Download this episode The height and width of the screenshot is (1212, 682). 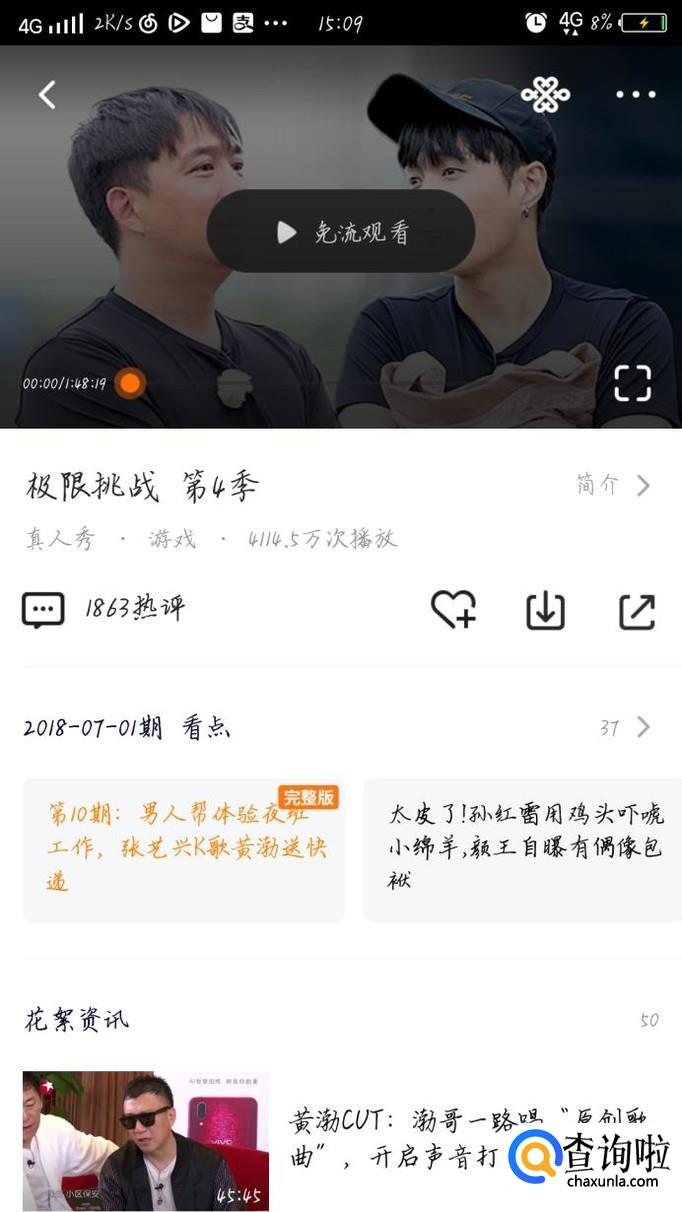pos(545,611)
